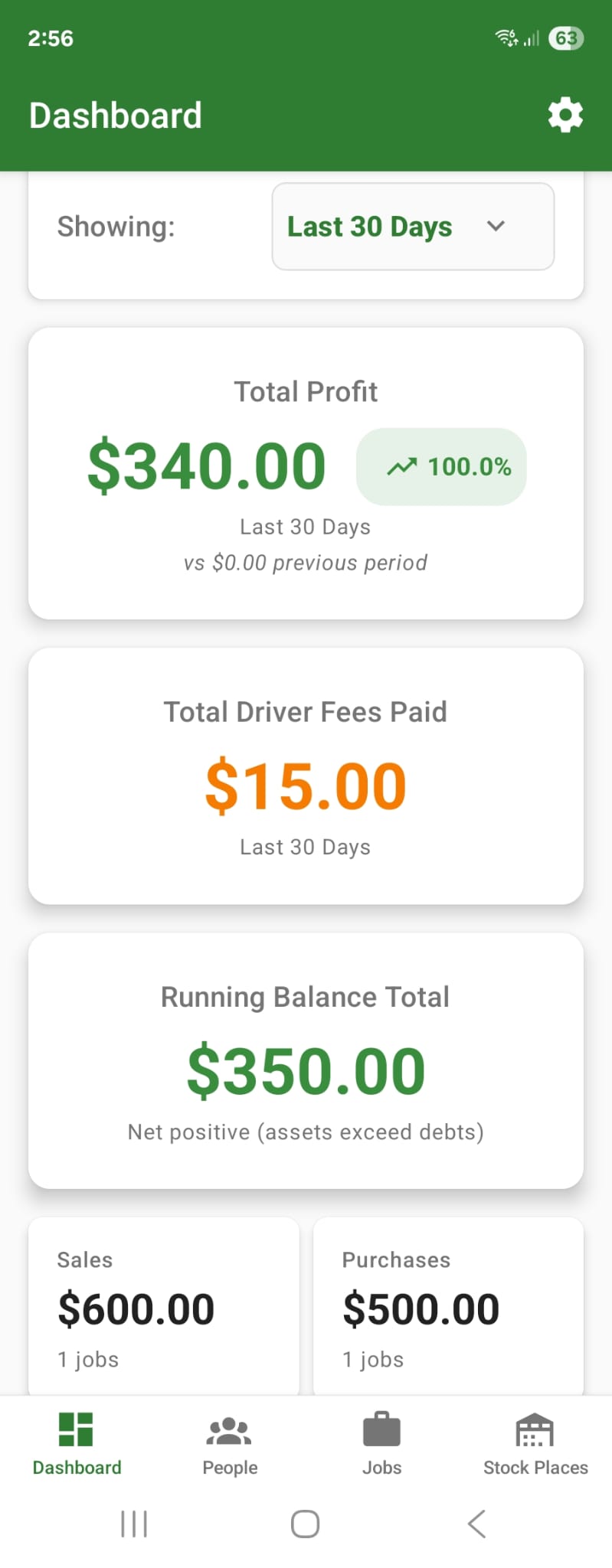Screen dimensions: 612x1568
Task: Tap the green profit progress badge background
Action: point(440,466)
